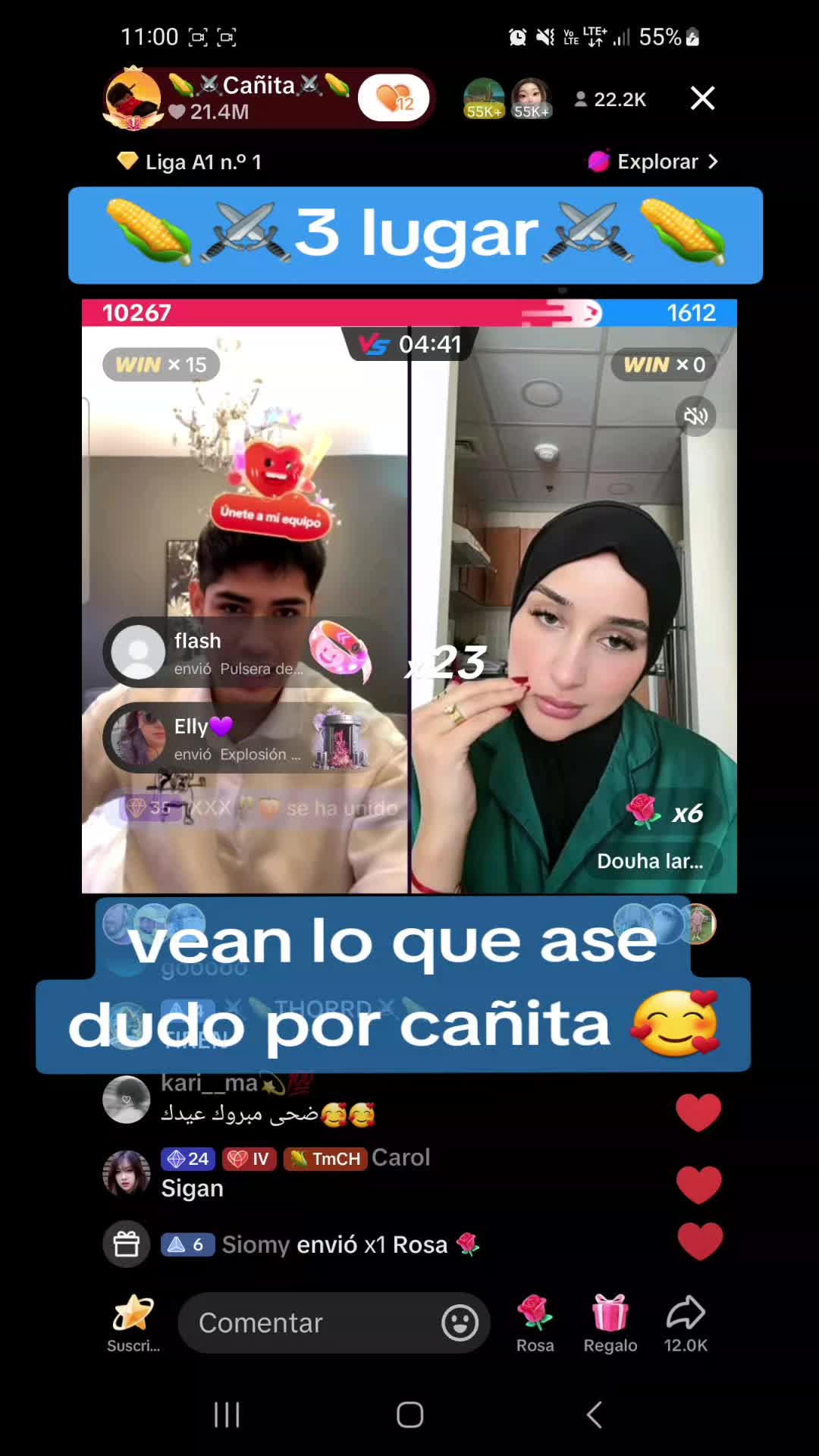Tap the fan club heart badge

tap(394, 99)
